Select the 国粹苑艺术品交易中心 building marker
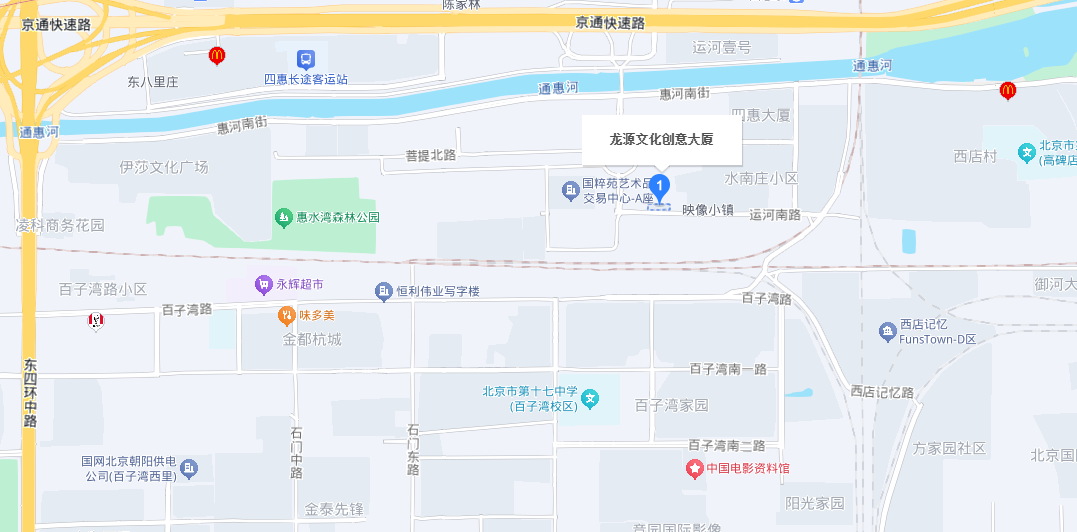The width and height of the screenshot is (1077, 532). pos(570,189)
